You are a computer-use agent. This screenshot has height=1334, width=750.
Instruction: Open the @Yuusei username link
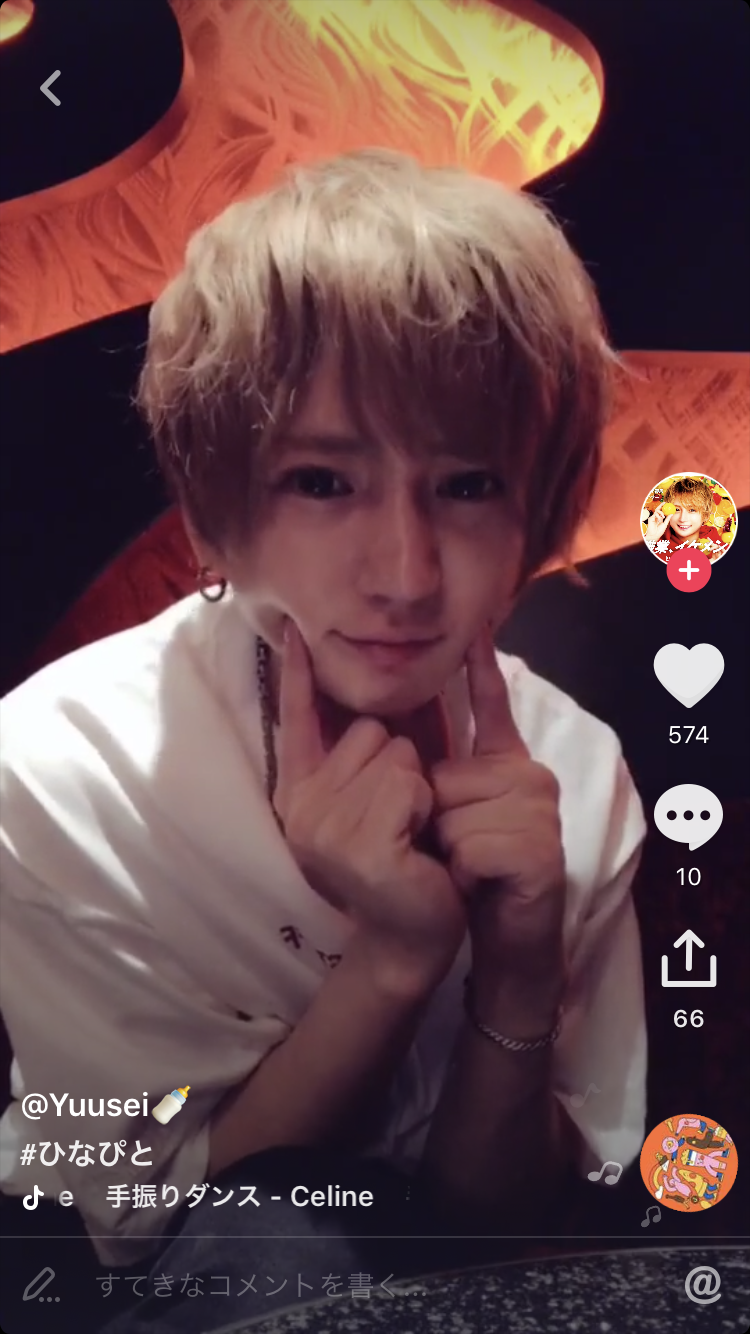[86, 1106]
